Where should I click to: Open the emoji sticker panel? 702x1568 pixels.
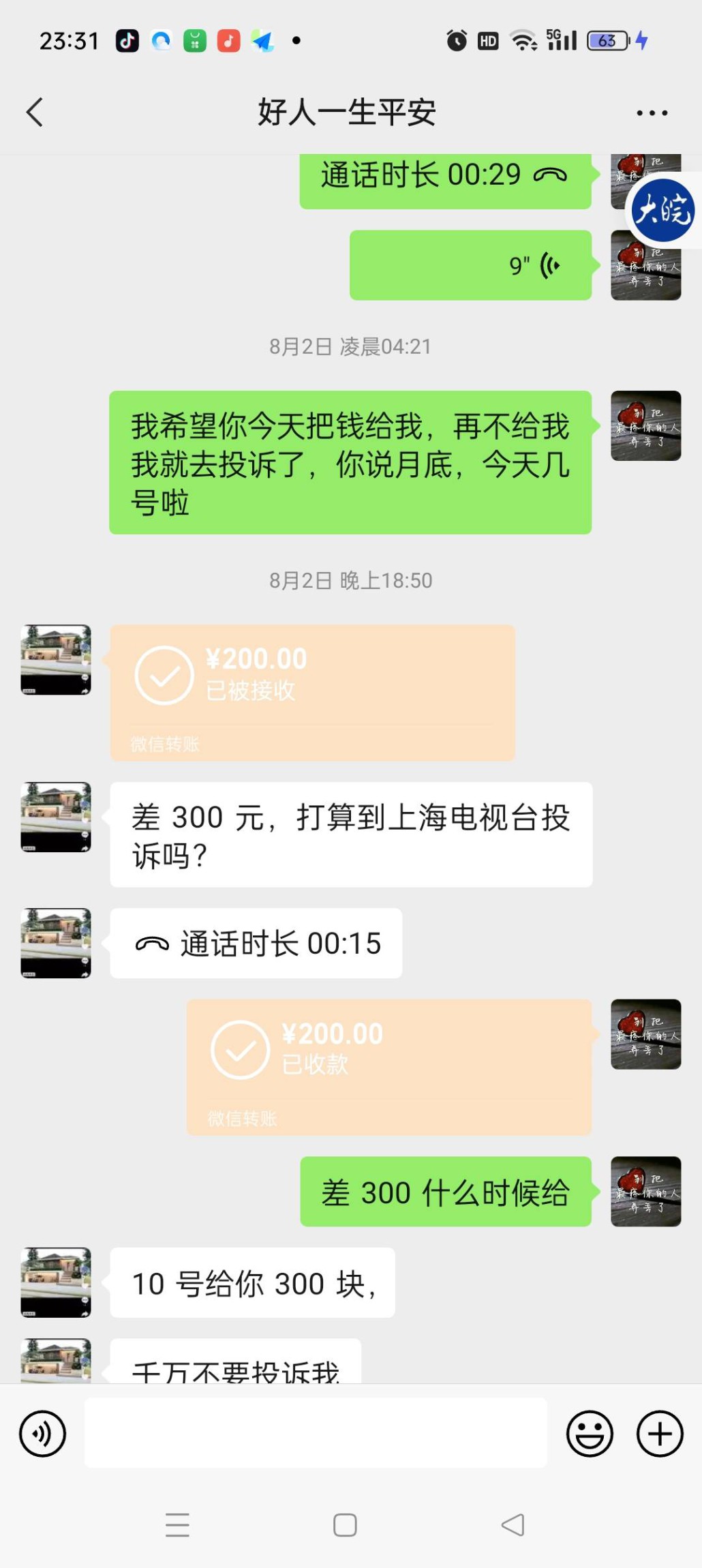590,1434
